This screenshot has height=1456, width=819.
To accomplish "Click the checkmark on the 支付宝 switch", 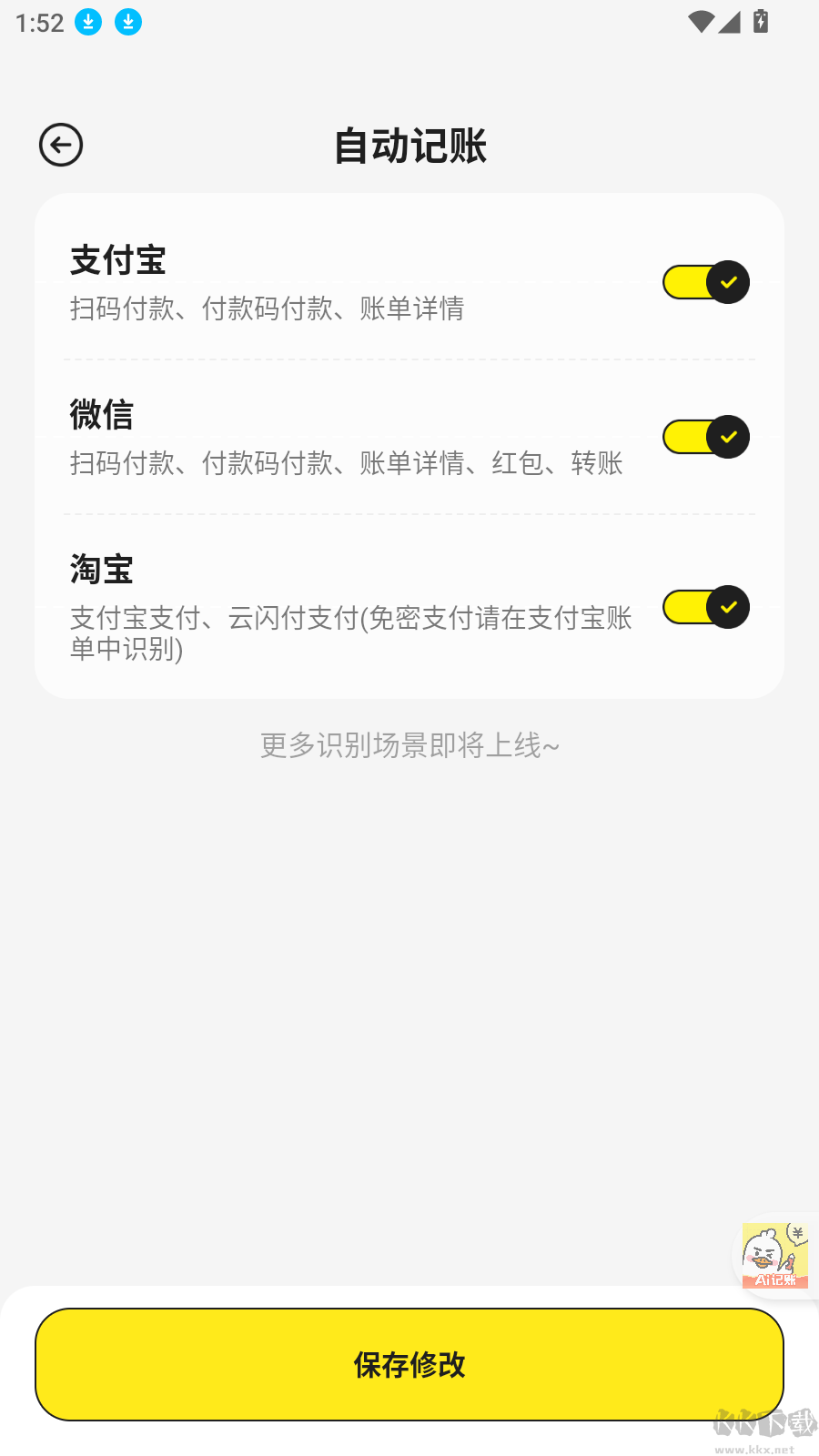I will [727, 283].
